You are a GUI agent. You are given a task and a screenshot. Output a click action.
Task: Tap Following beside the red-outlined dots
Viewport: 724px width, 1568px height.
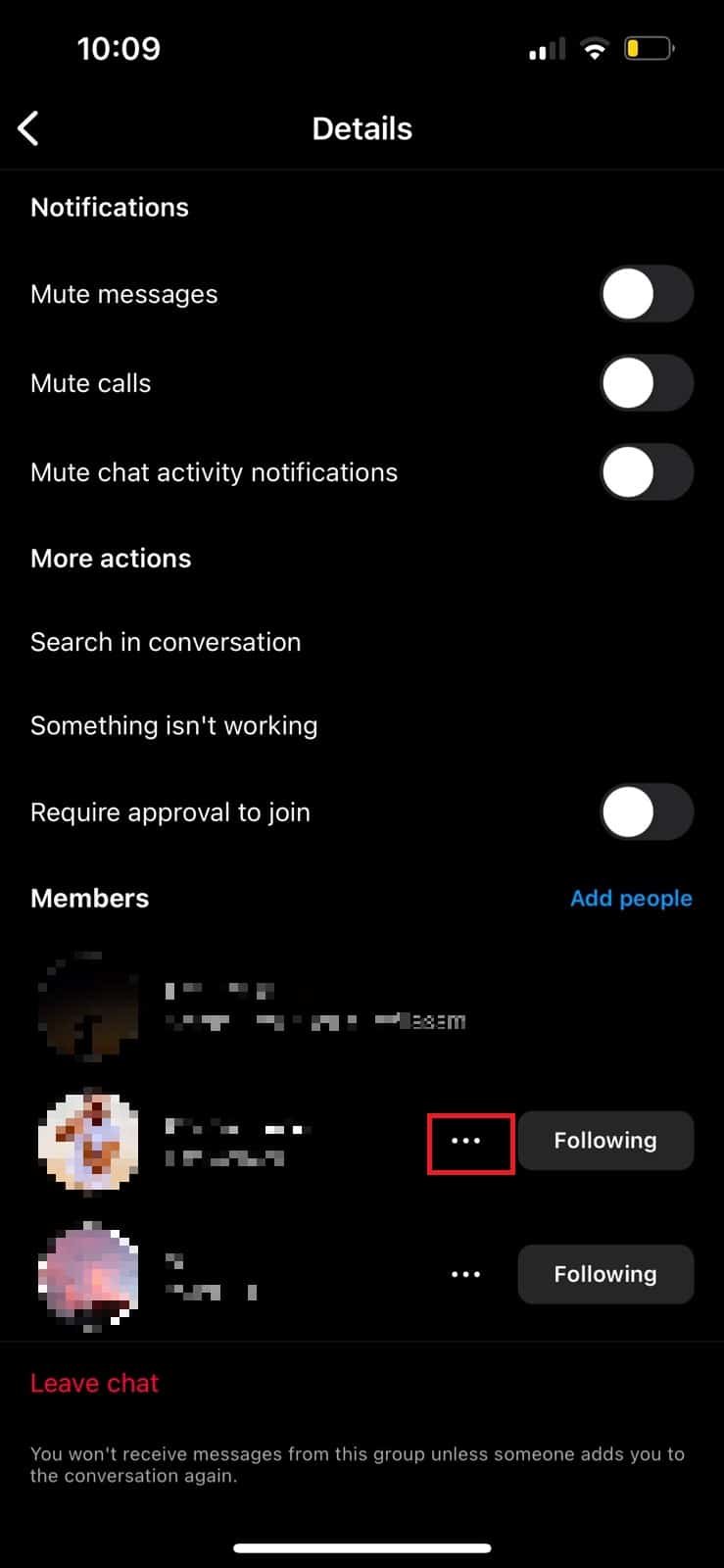(604, 1141)
